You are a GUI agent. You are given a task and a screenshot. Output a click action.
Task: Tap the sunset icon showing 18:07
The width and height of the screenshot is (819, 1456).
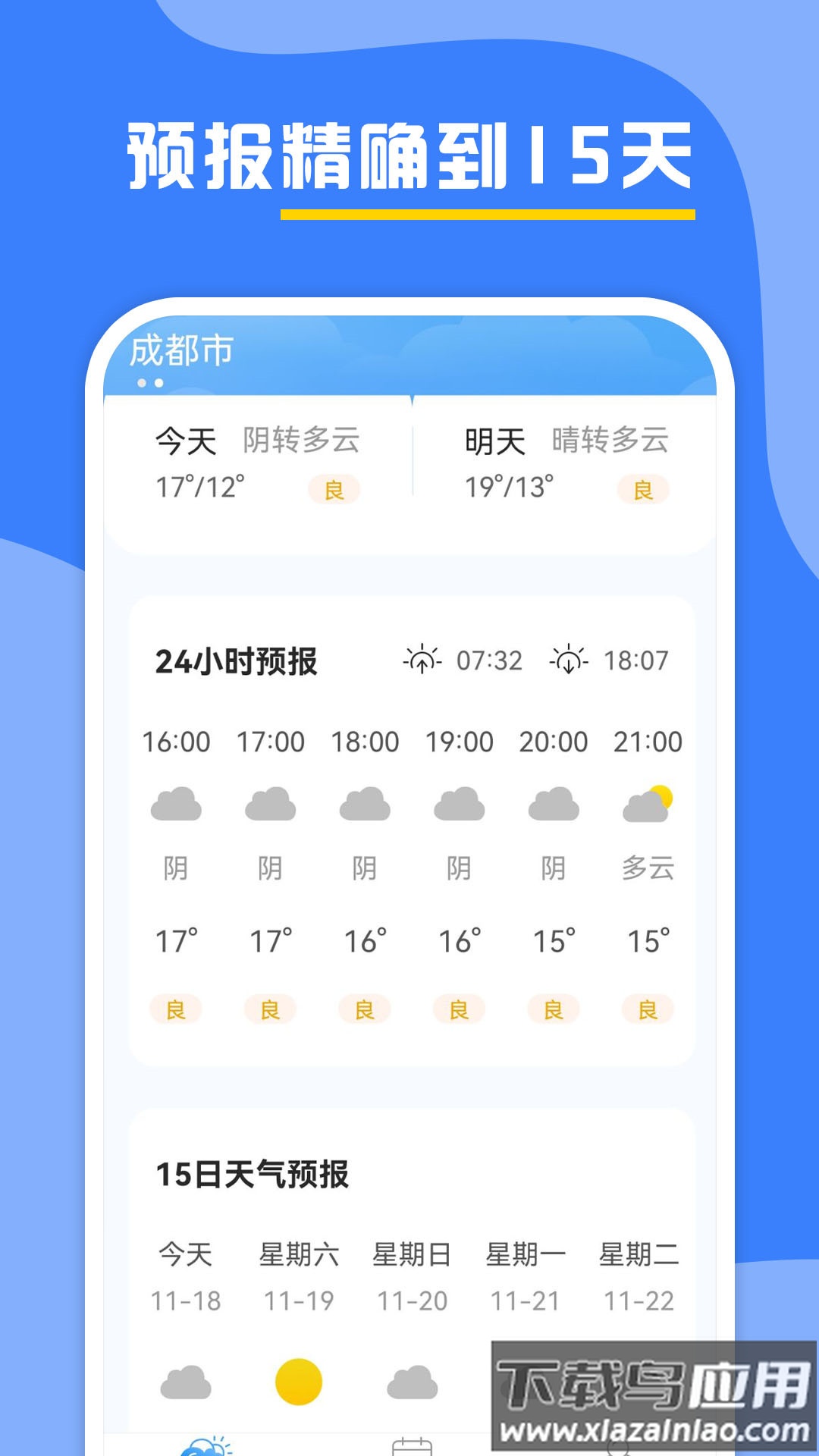click(x=570, y=658)
